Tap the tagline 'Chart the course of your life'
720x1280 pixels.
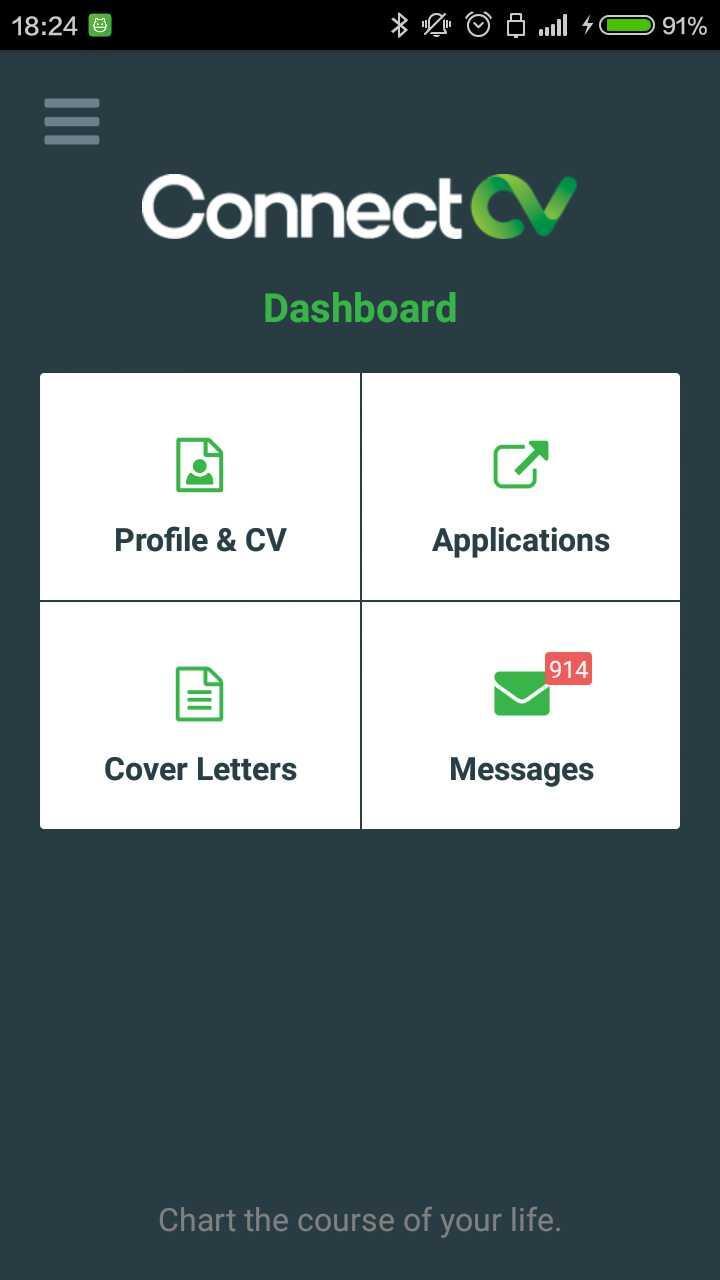(359, 1219)
